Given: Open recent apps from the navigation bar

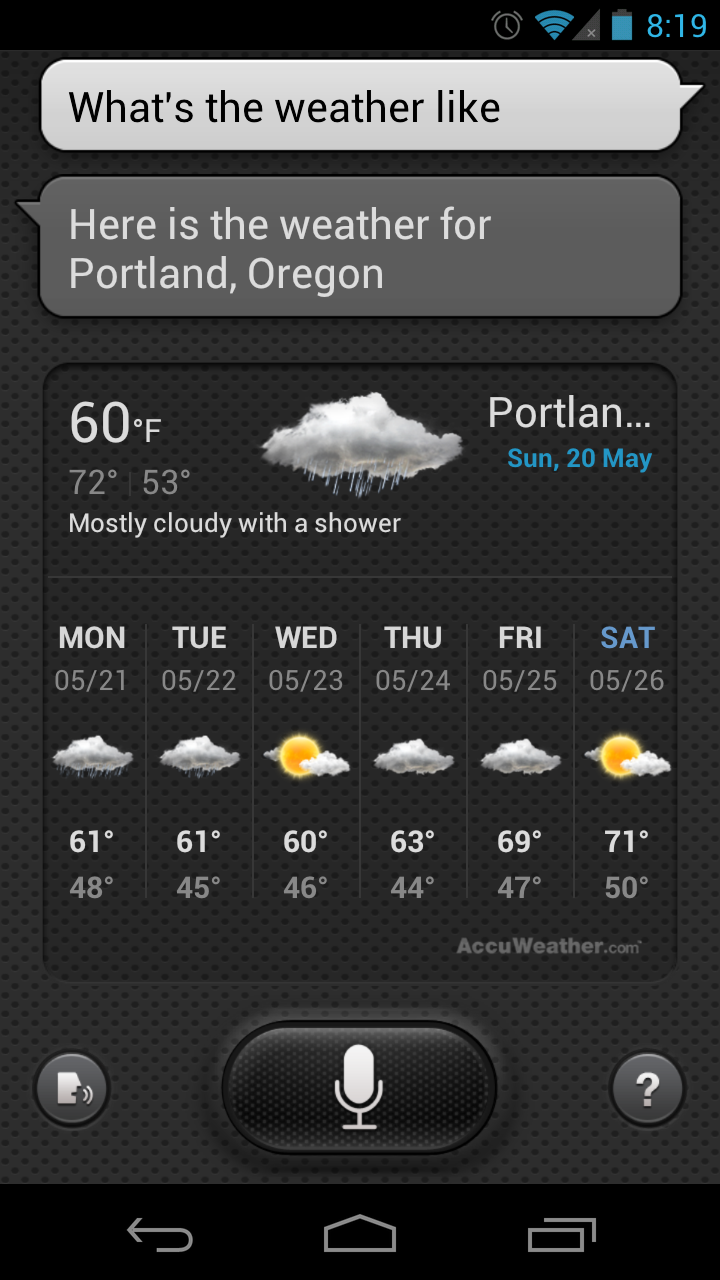Looking at the screenshot, I should (x=561, y=1235).
